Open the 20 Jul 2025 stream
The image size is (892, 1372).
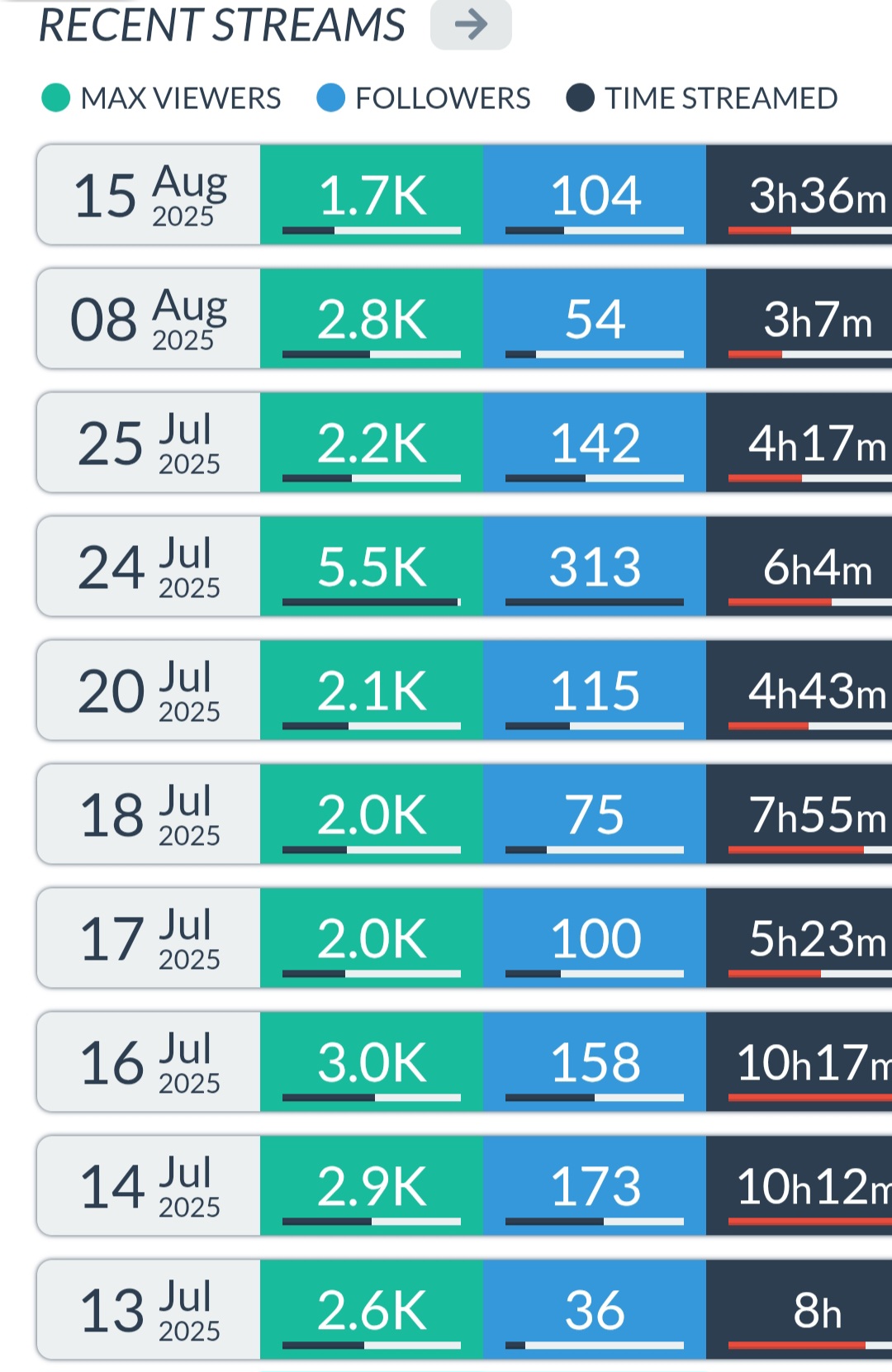tap(149, 691)
